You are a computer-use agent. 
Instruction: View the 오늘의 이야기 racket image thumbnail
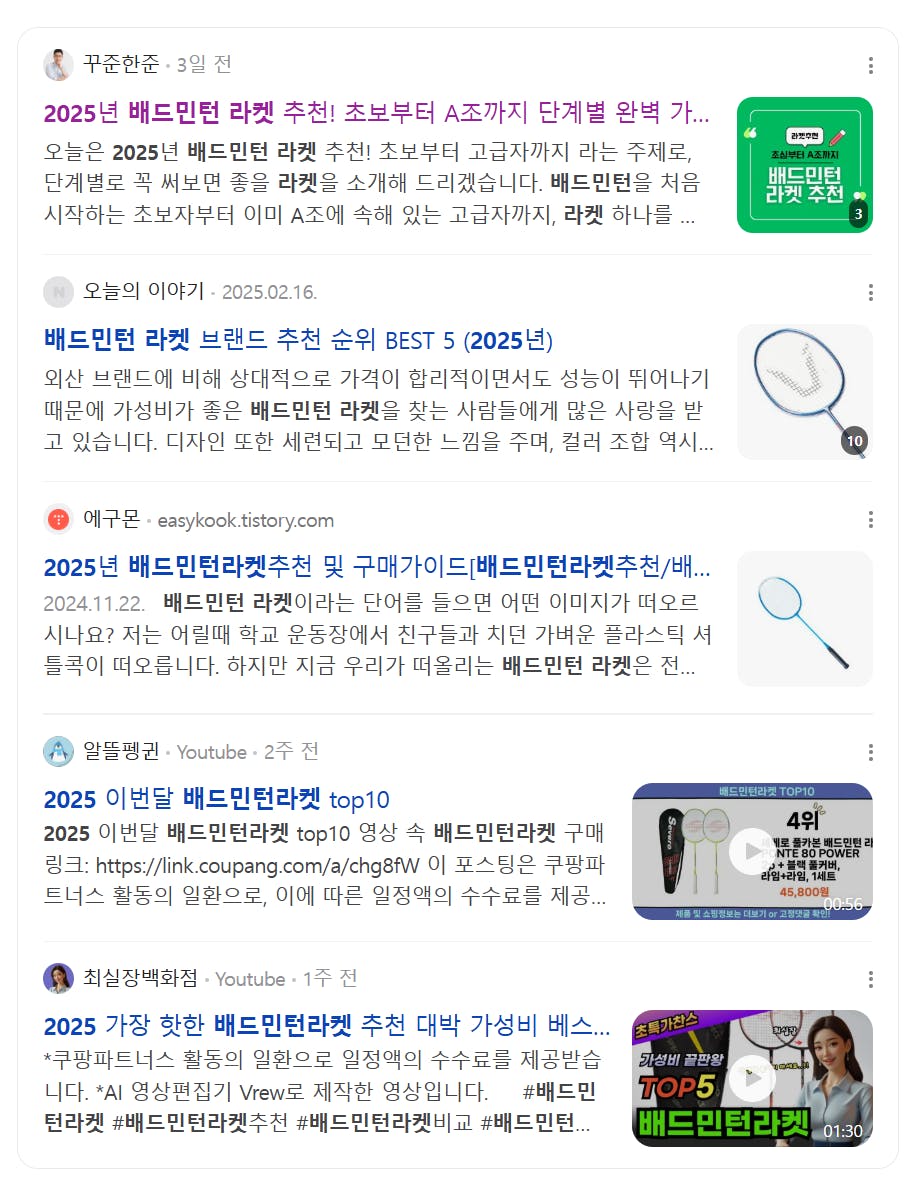(x=804, y=392)
